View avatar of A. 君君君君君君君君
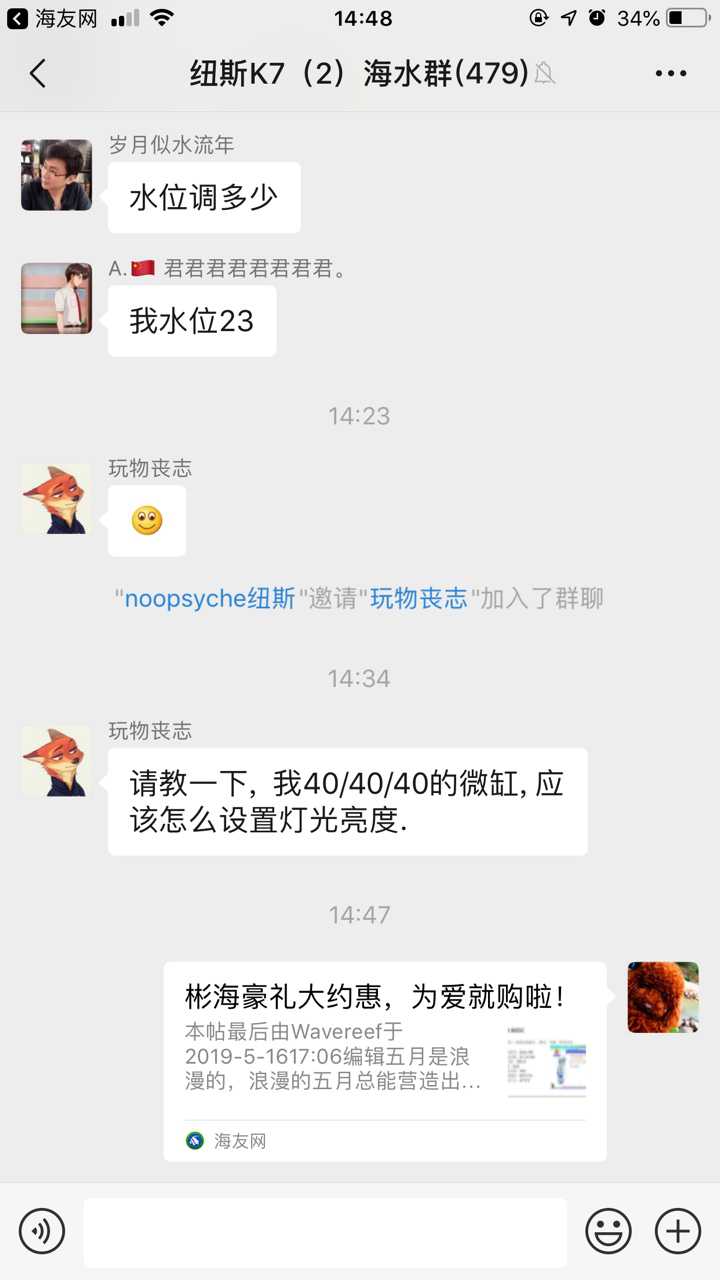Image resolution: width=720 pixels, height=1280 pixels. pyautogui.click(x=56, y=298)
